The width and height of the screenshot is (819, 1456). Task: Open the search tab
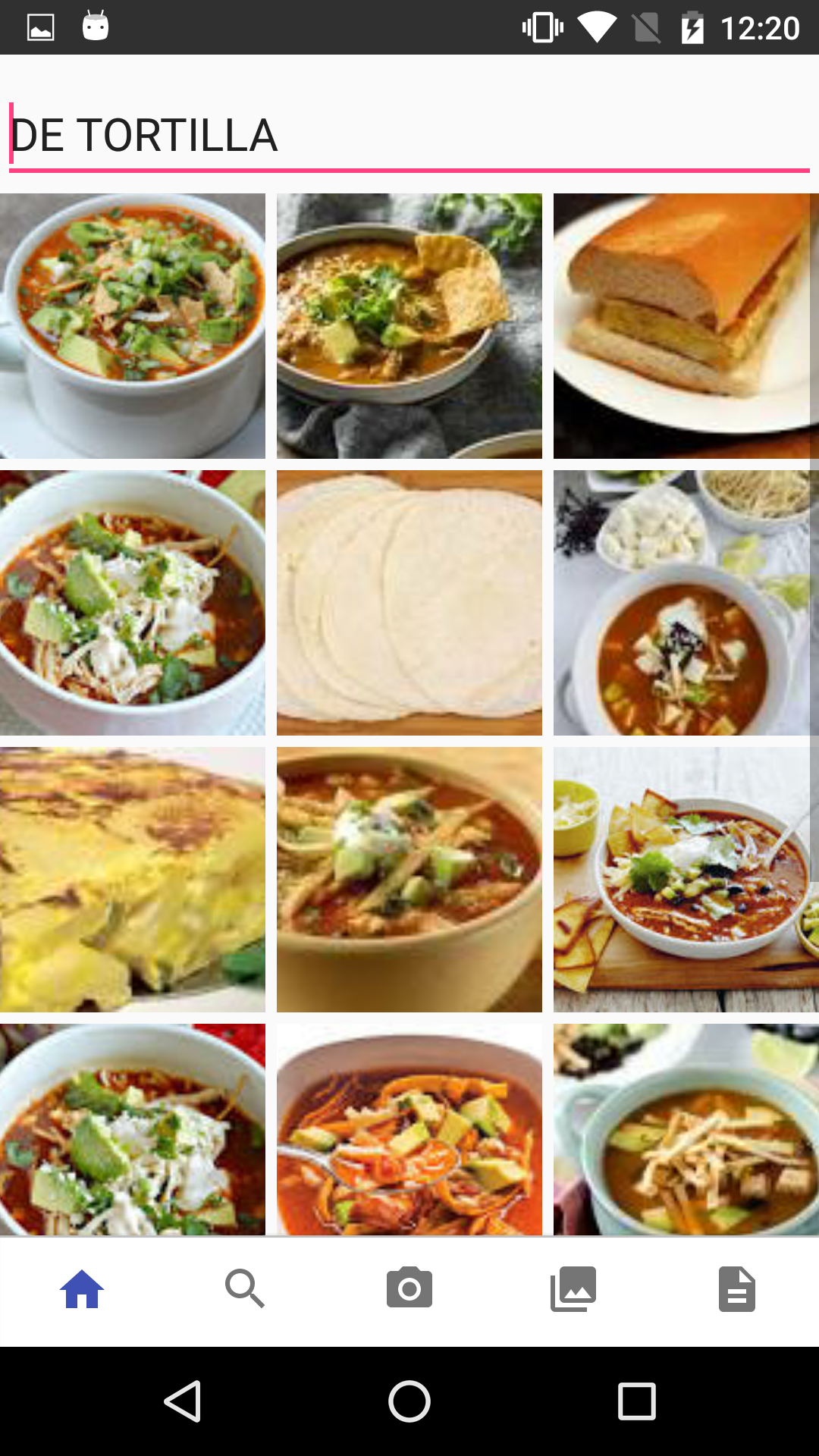point(245,1288)
